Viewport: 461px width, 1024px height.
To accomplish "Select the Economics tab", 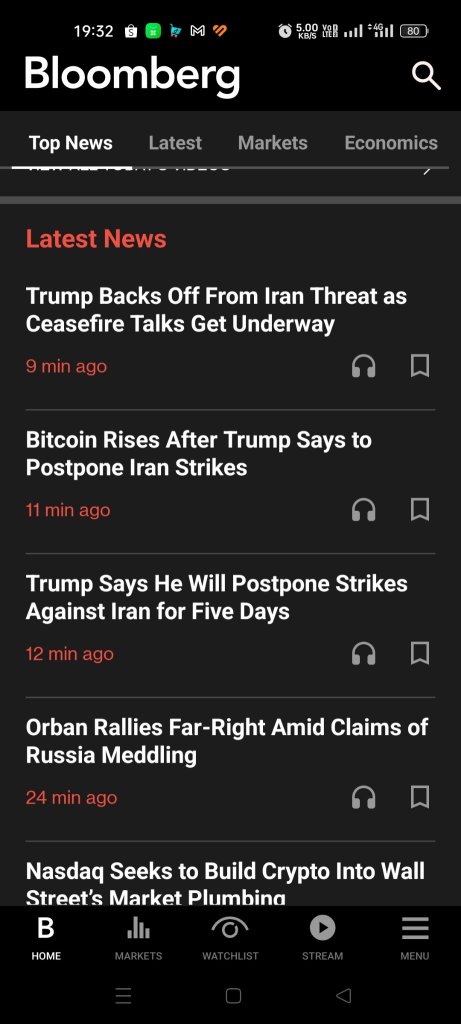I will click(391, 143).
